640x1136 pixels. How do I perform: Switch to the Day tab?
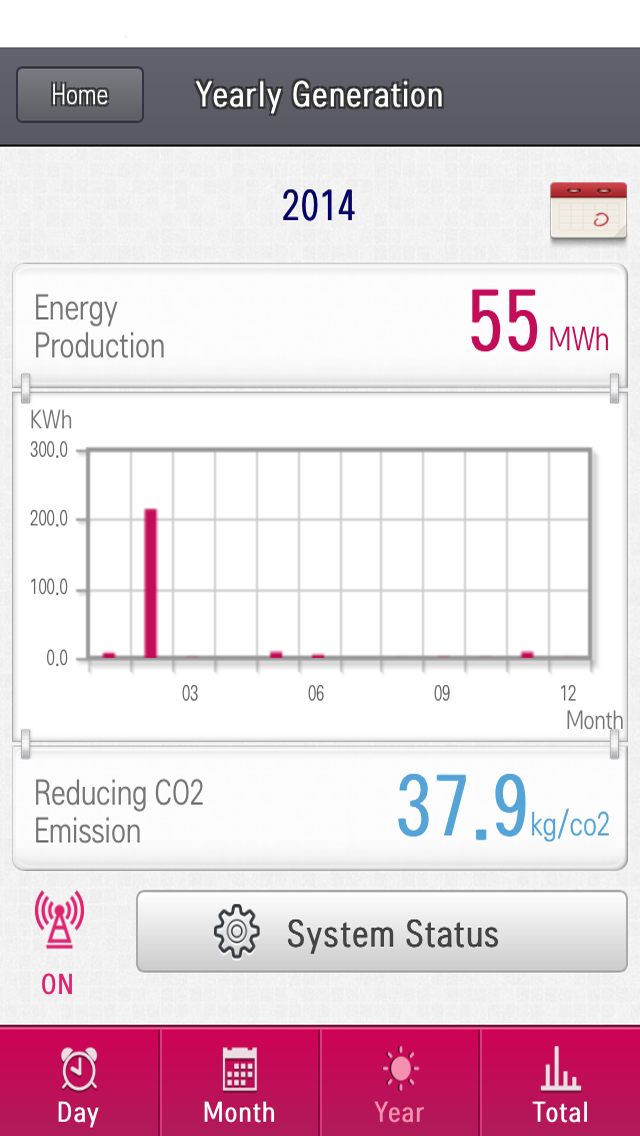pos(80,1082)
